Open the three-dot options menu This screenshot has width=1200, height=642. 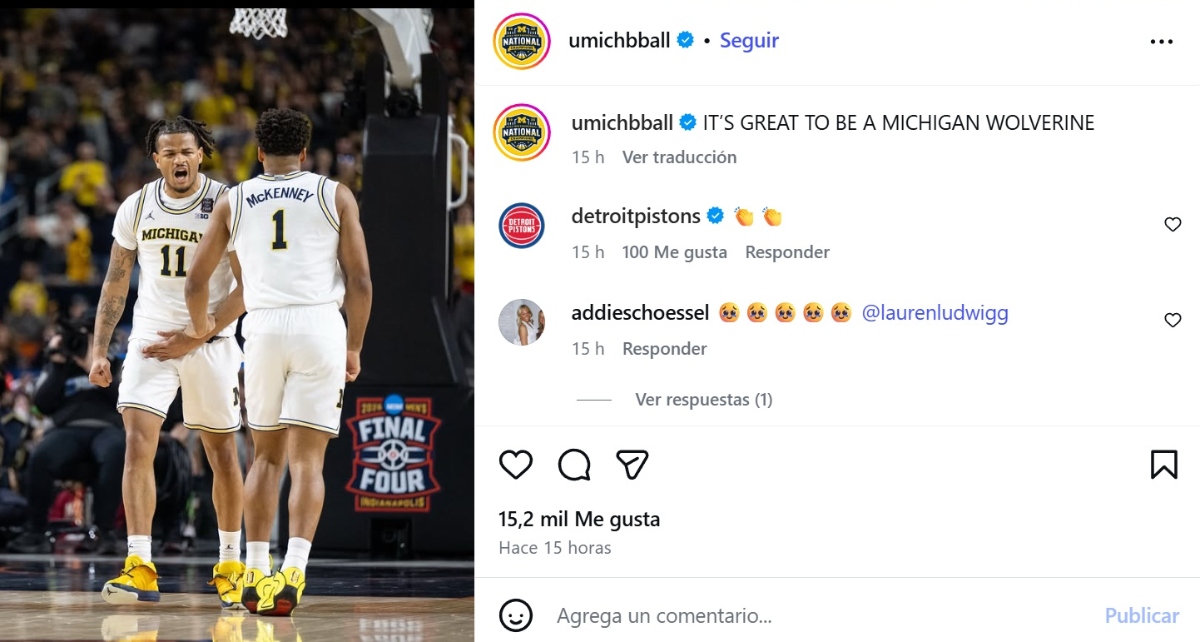click(1161, 42)
